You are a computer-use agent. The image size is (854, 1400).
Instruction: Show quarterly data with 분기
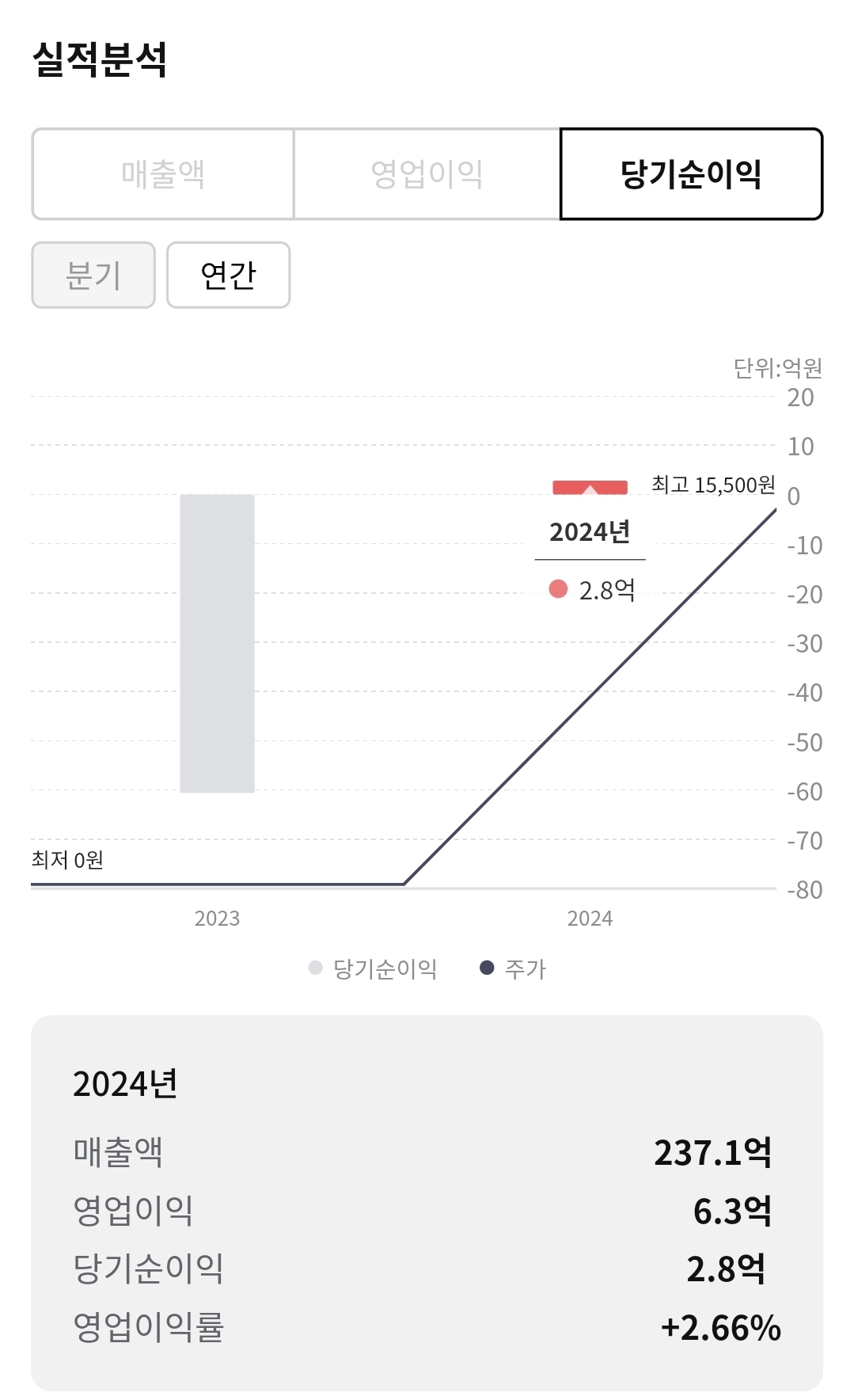coord(93,275)
